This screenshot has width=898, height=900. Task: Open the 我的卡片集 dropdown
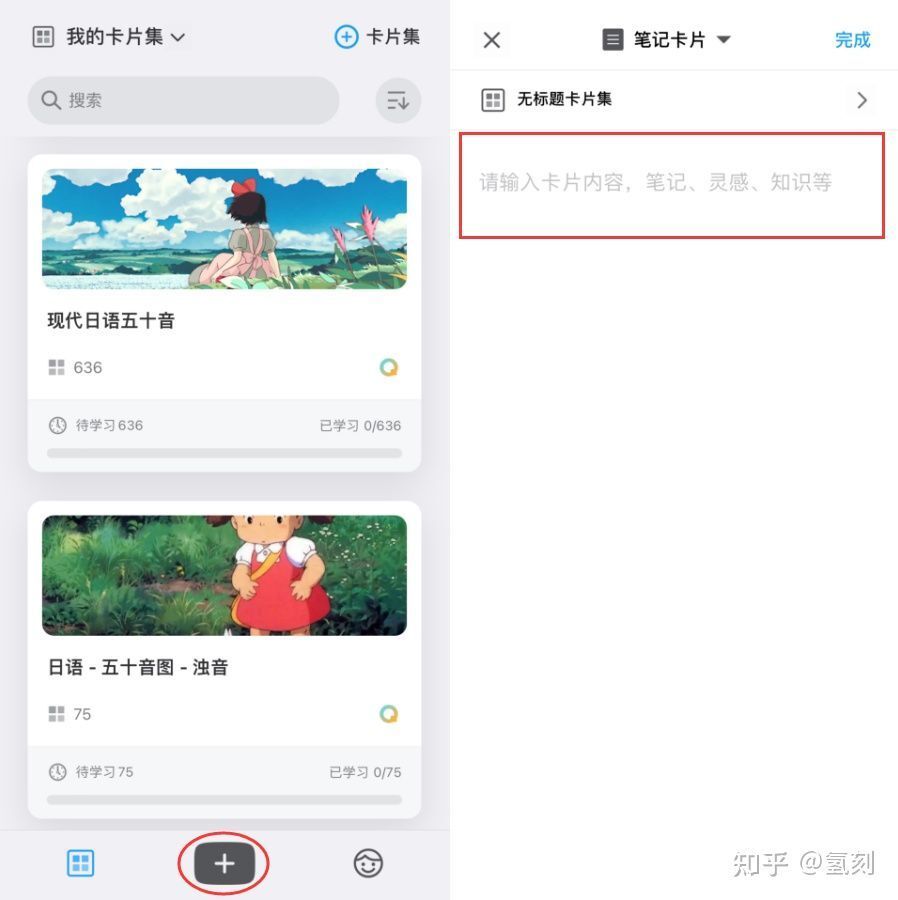pos(110,37)
